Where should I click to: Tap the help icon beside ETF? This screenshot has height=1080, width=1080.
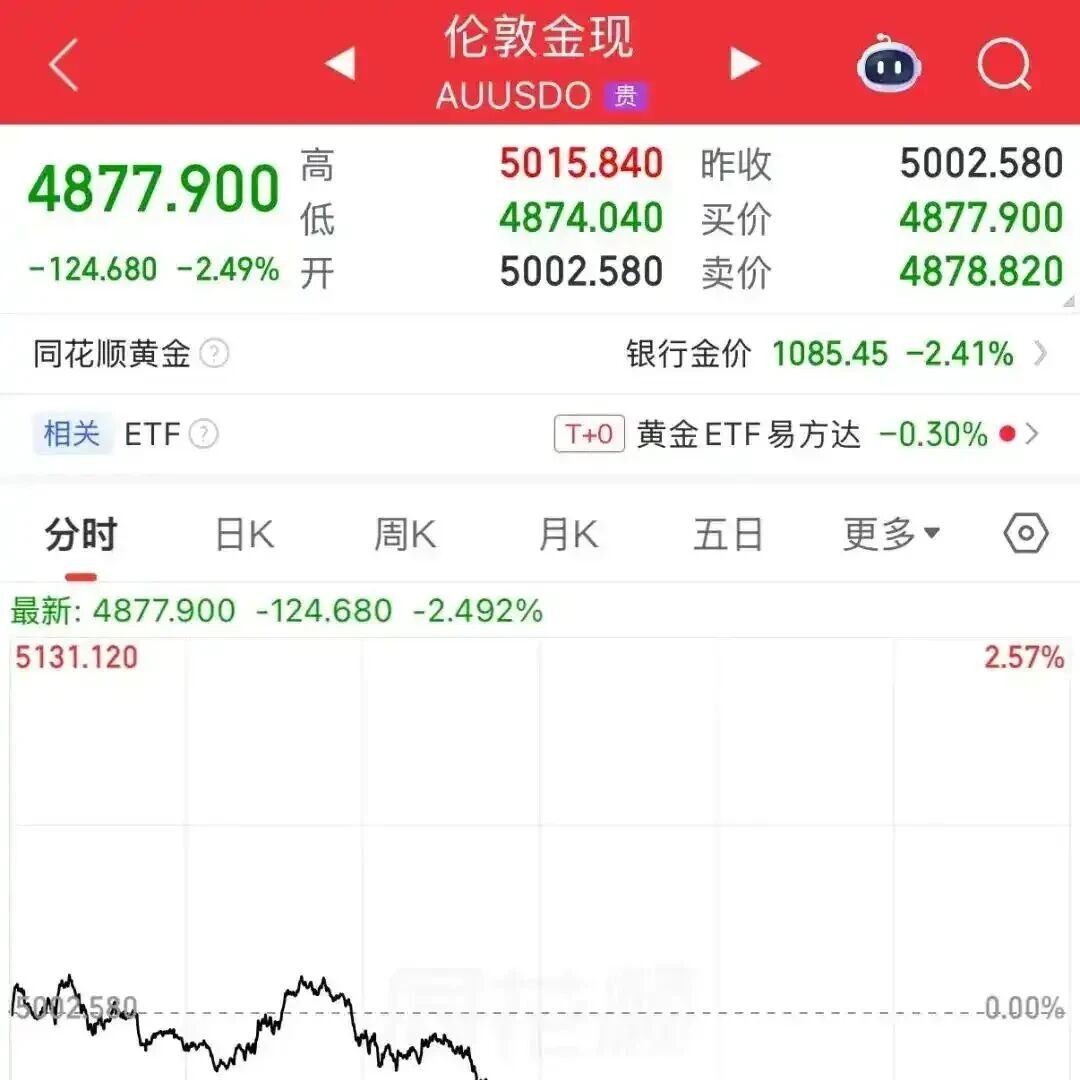click(204, 435)
